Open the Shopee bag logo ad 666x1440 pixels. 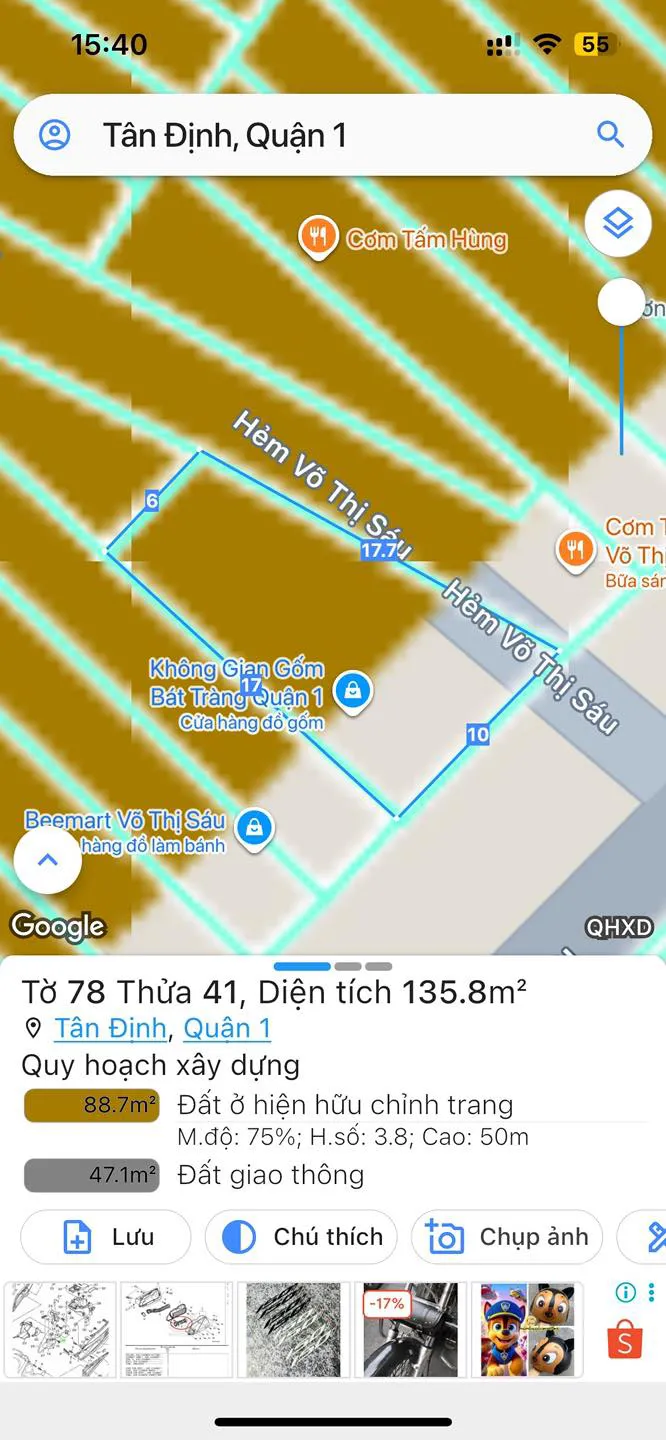tap(625, 1340)
